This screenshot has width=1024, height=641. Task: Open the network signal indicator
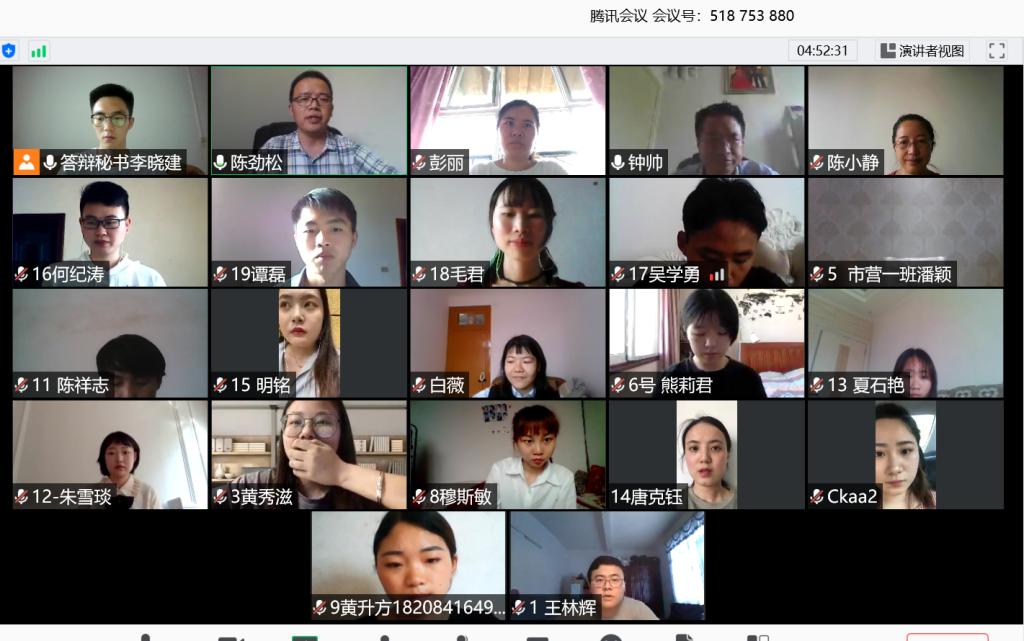click(38, 51)
